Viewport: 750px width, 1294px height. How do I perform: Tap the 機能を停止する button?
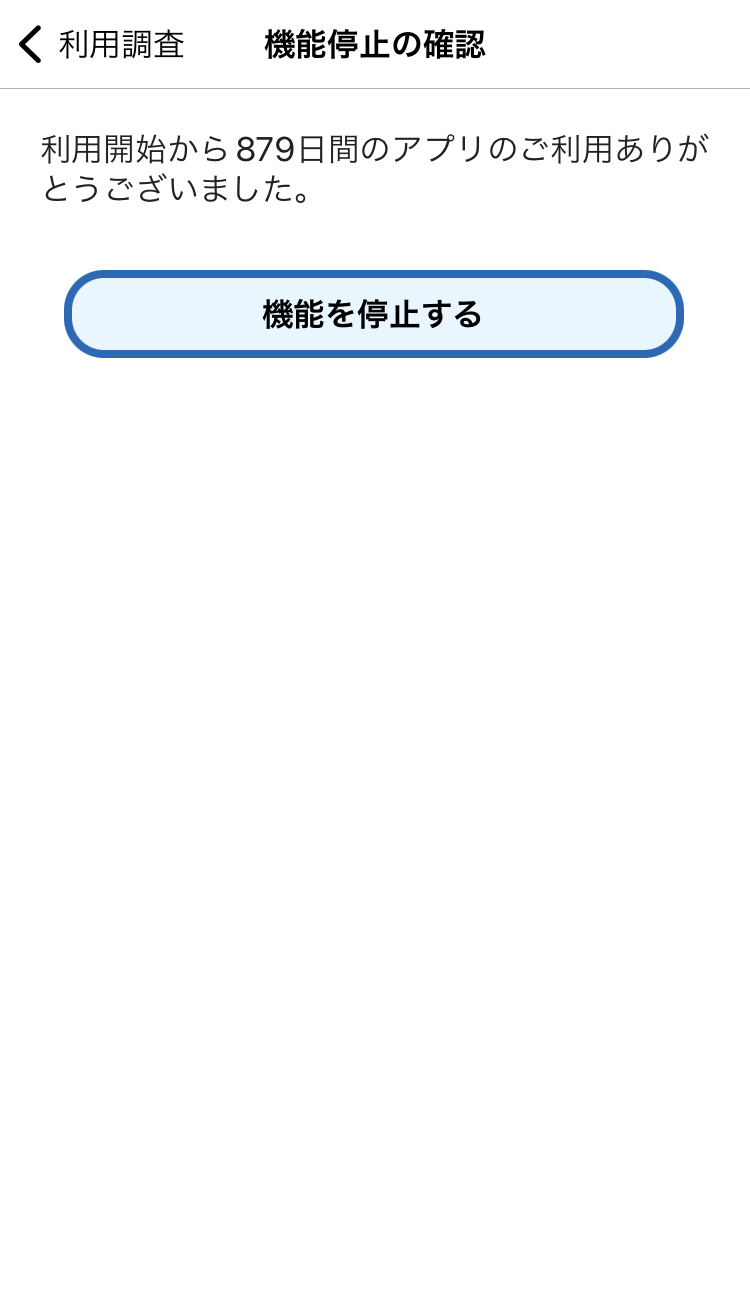pyautogui.click(x=374, y=314)
